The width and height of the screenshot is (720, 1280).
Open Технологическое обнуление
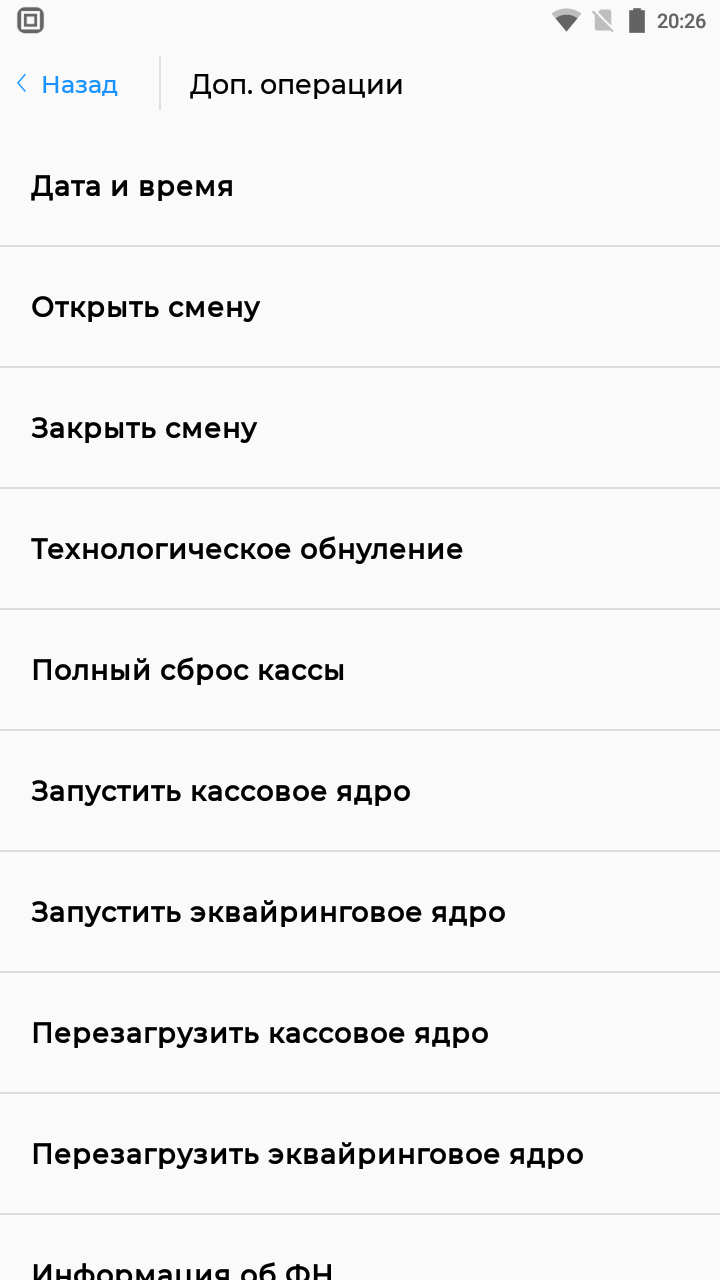point(360,549)
